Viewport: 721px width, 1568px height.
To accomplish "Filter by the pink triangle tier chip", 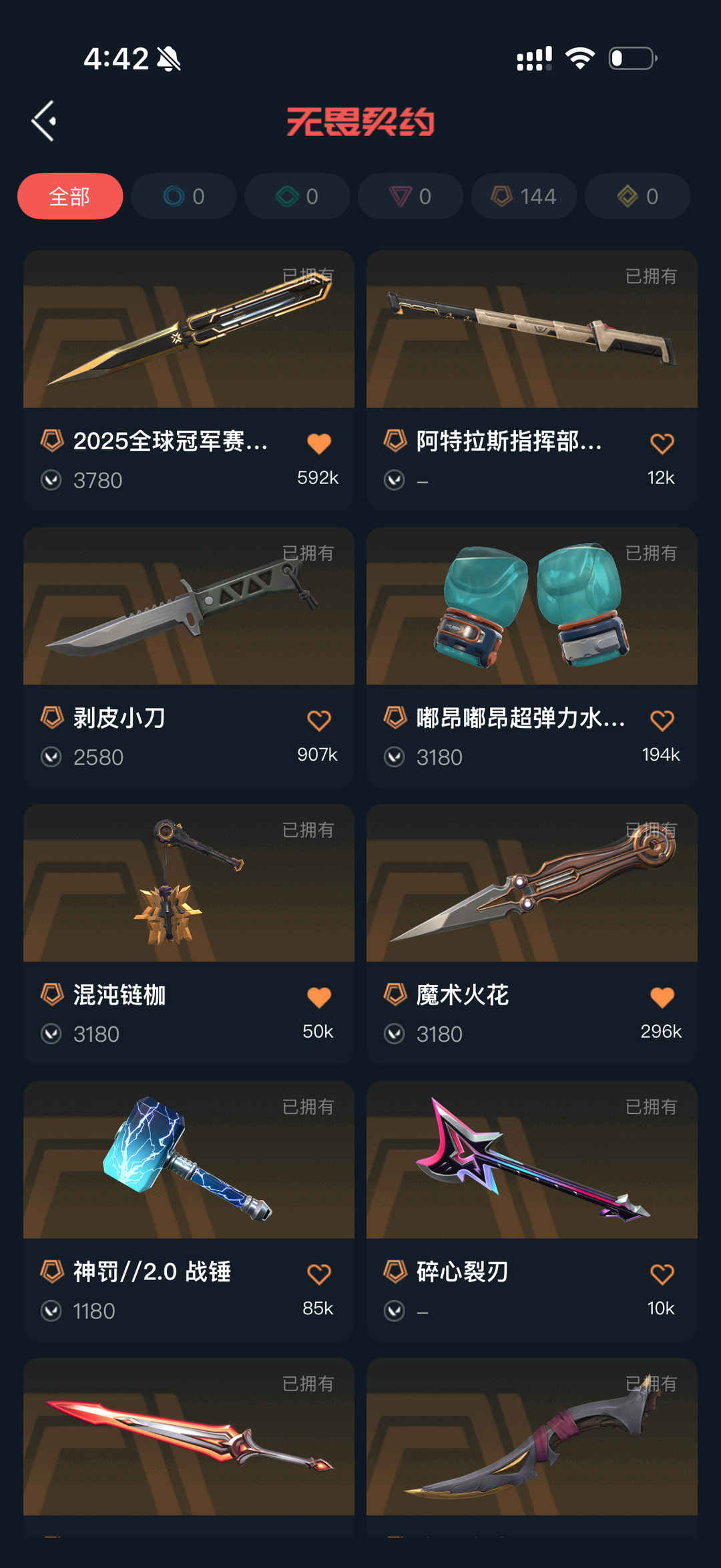I will (411, 196).
